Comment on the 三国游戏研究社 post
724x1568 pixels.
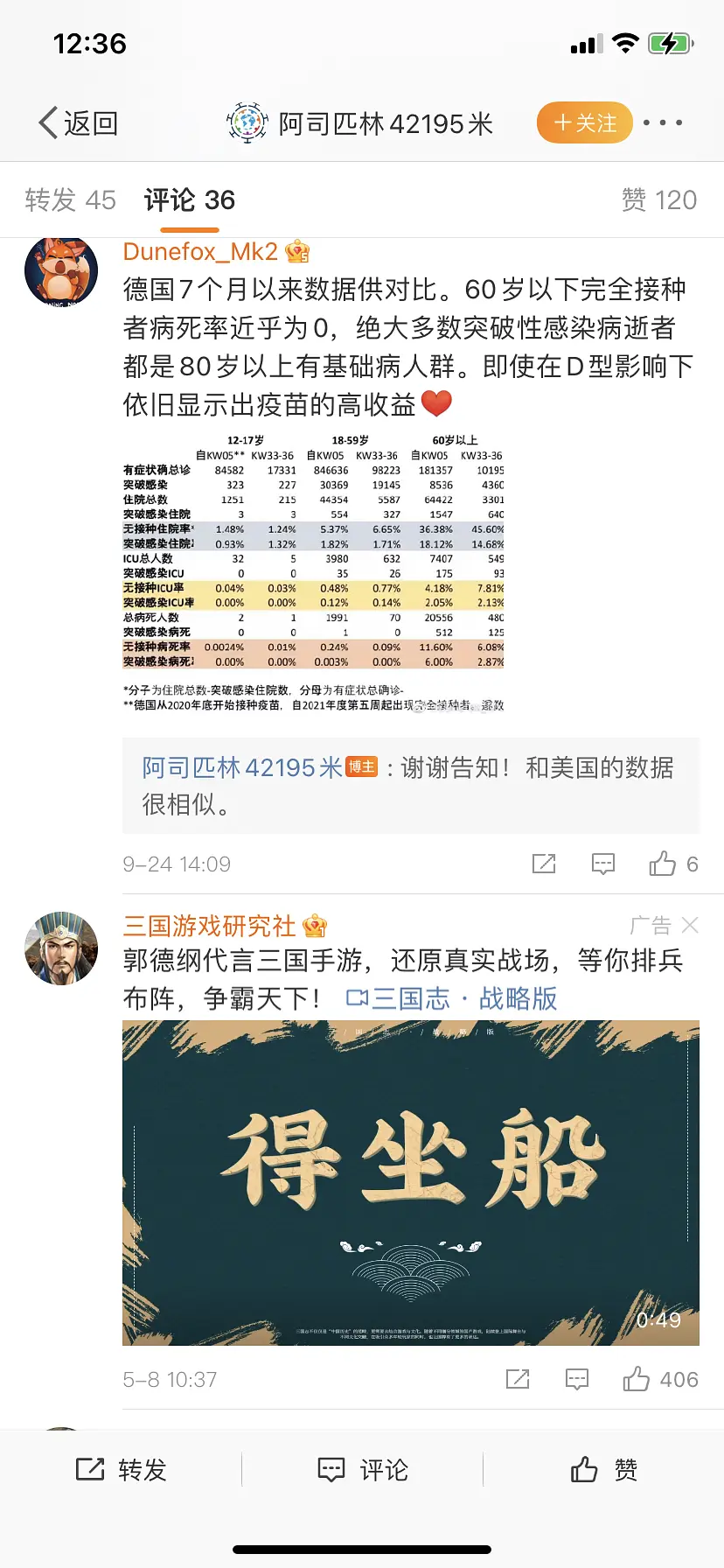(x=577, y=1380)
